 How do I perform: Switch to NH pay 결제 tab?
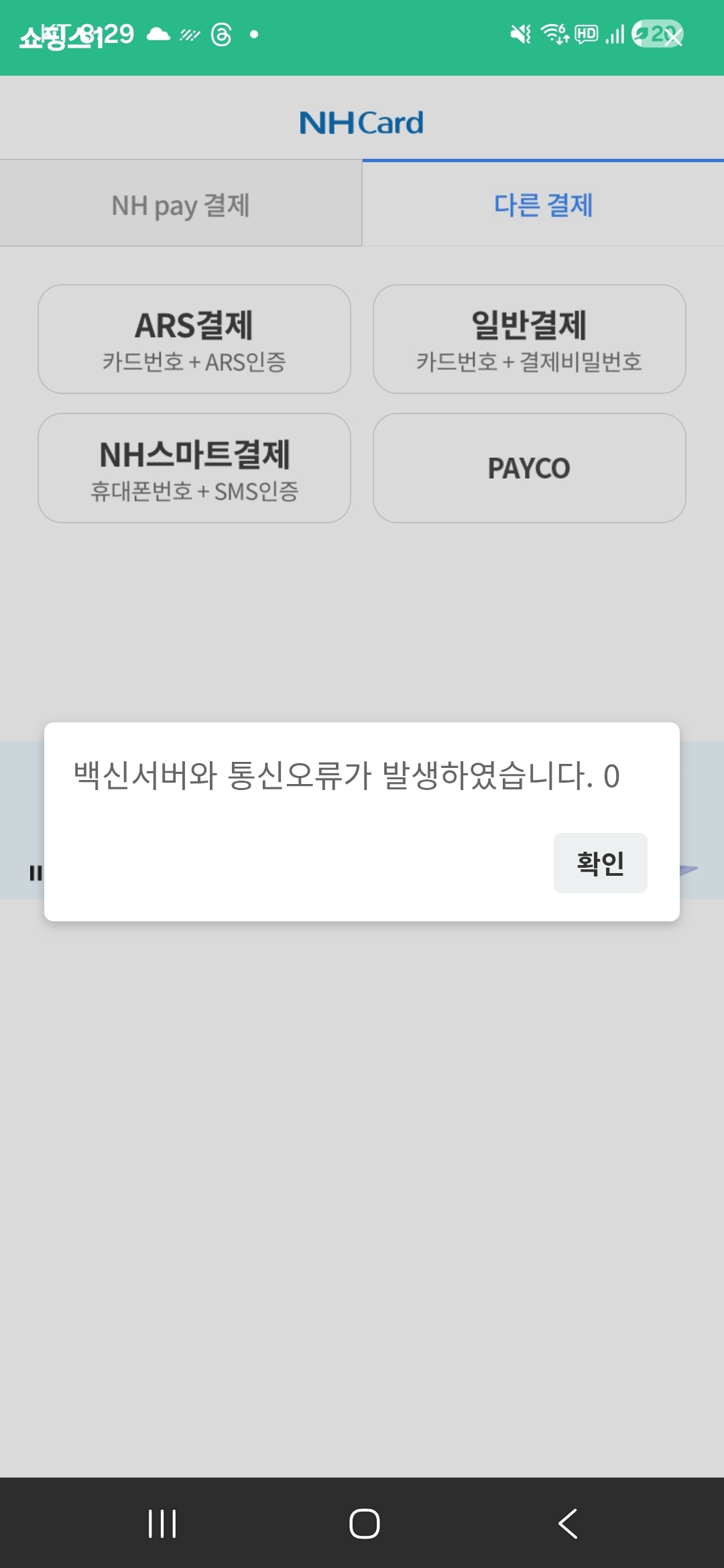tap(181, 204)
